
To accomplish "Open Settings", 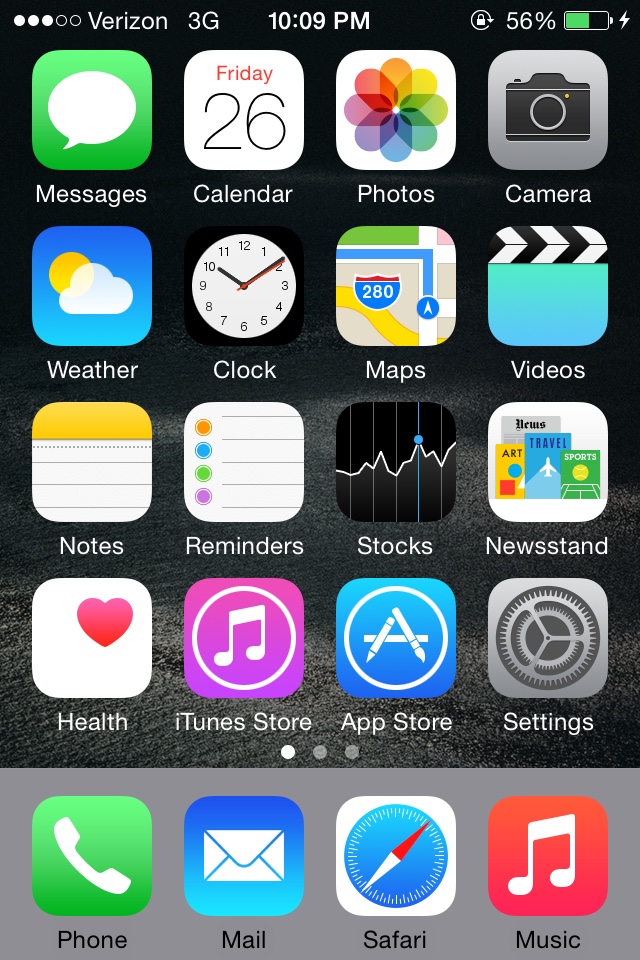I will pos(548,638).
